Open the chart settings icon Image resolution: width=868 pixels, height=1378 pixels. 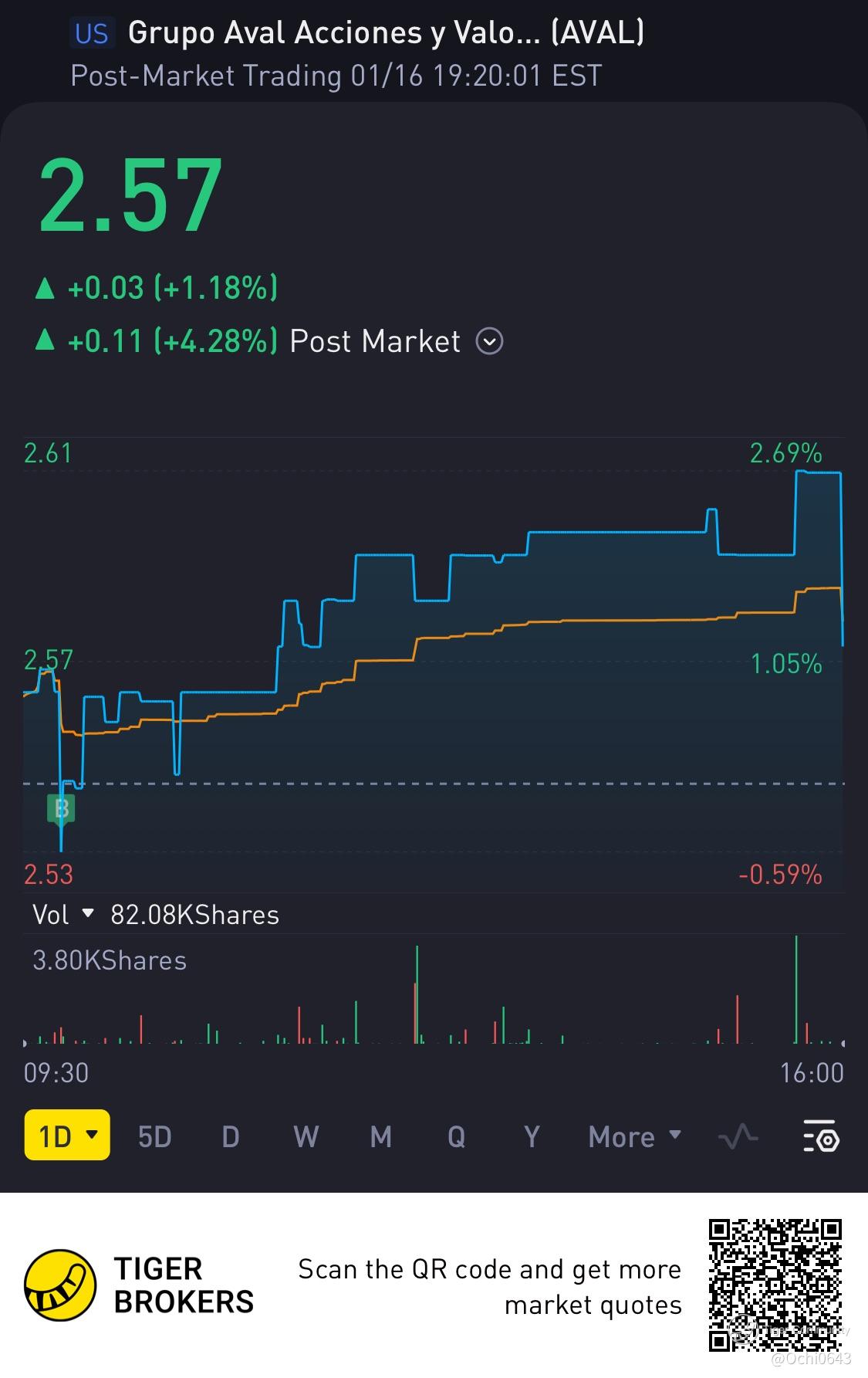[820, 1136]
